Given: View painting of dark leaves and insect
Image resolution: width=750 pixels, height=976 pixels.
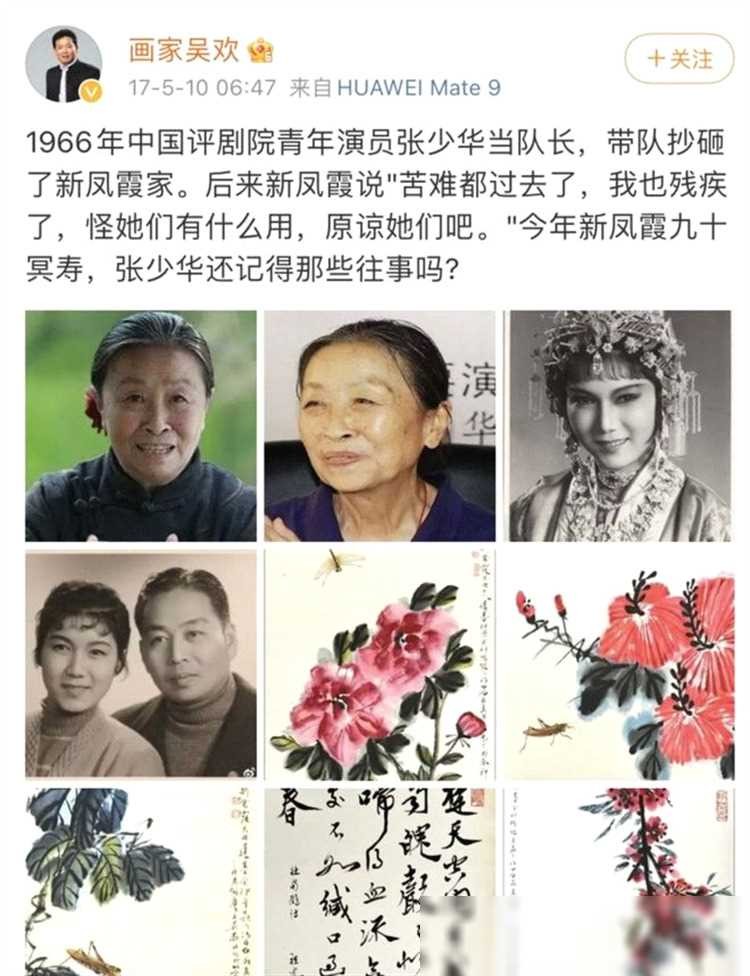Looking at the screenshot, I should (x=141, y=880).
